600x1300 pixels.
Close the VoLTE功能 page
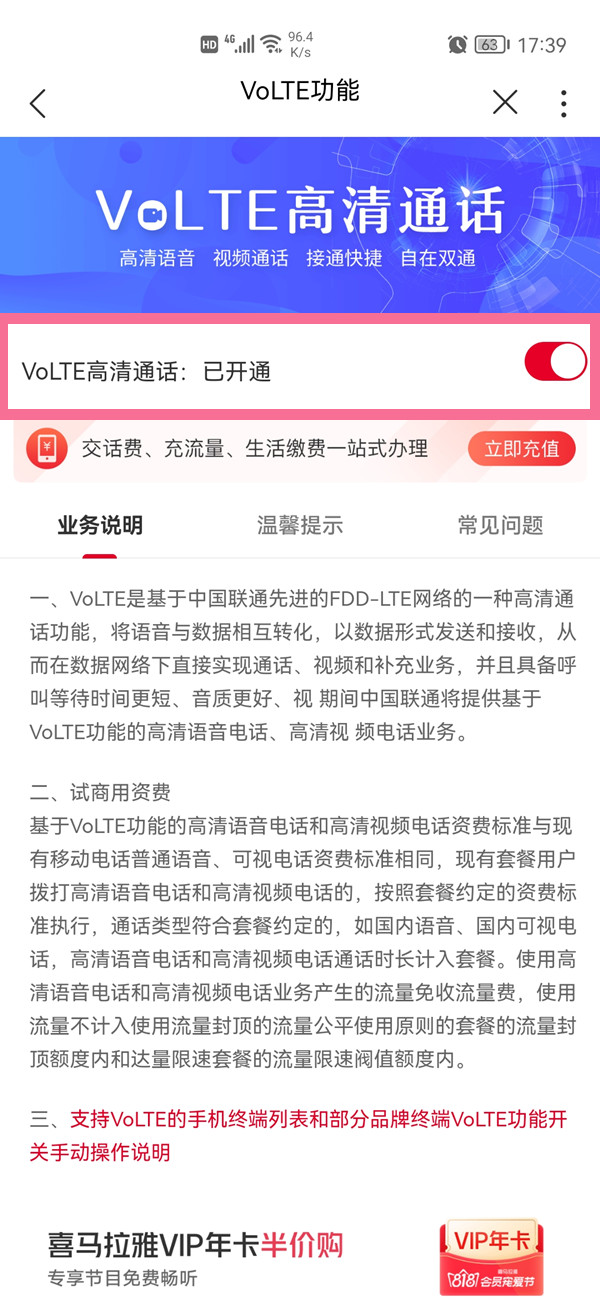point(506,102)
